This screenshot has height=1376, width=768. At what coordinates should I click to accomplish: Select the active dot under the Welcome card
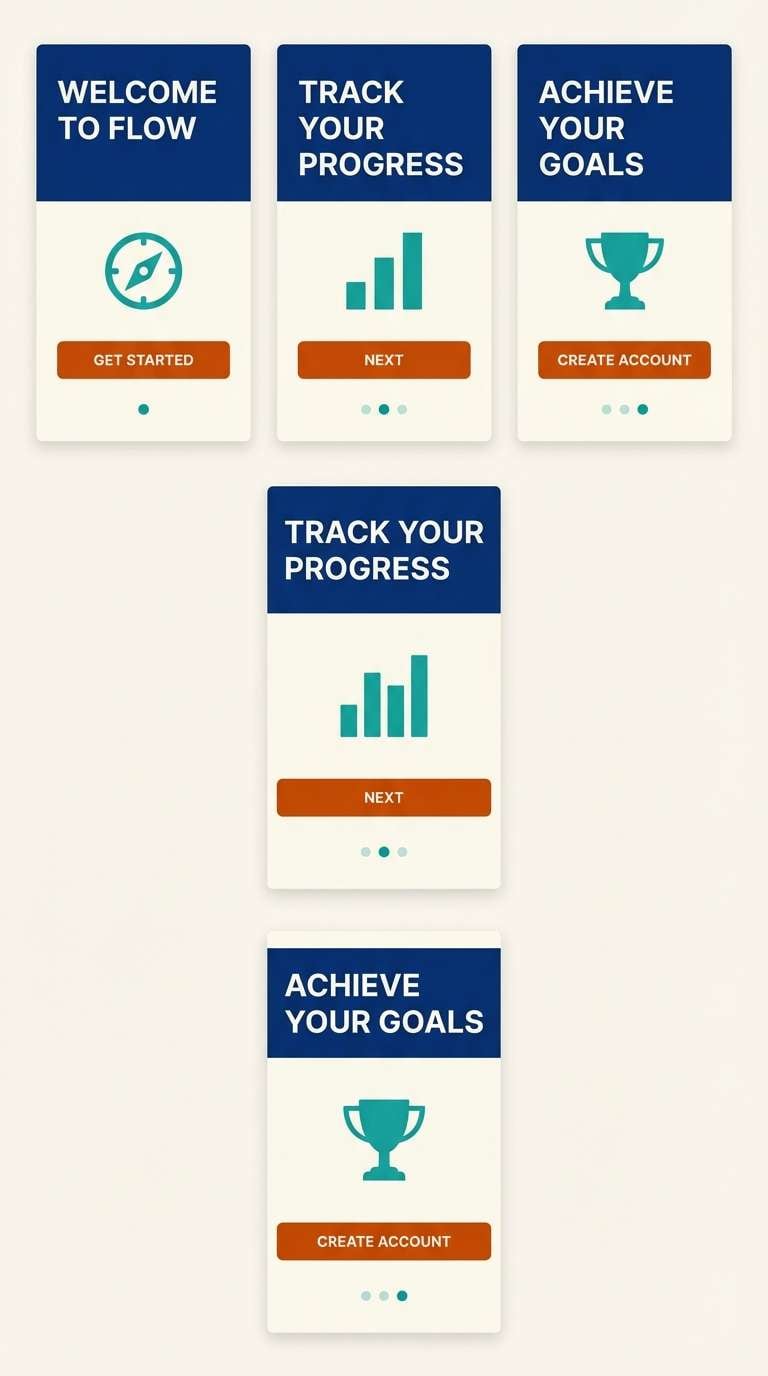pos(143,409)
